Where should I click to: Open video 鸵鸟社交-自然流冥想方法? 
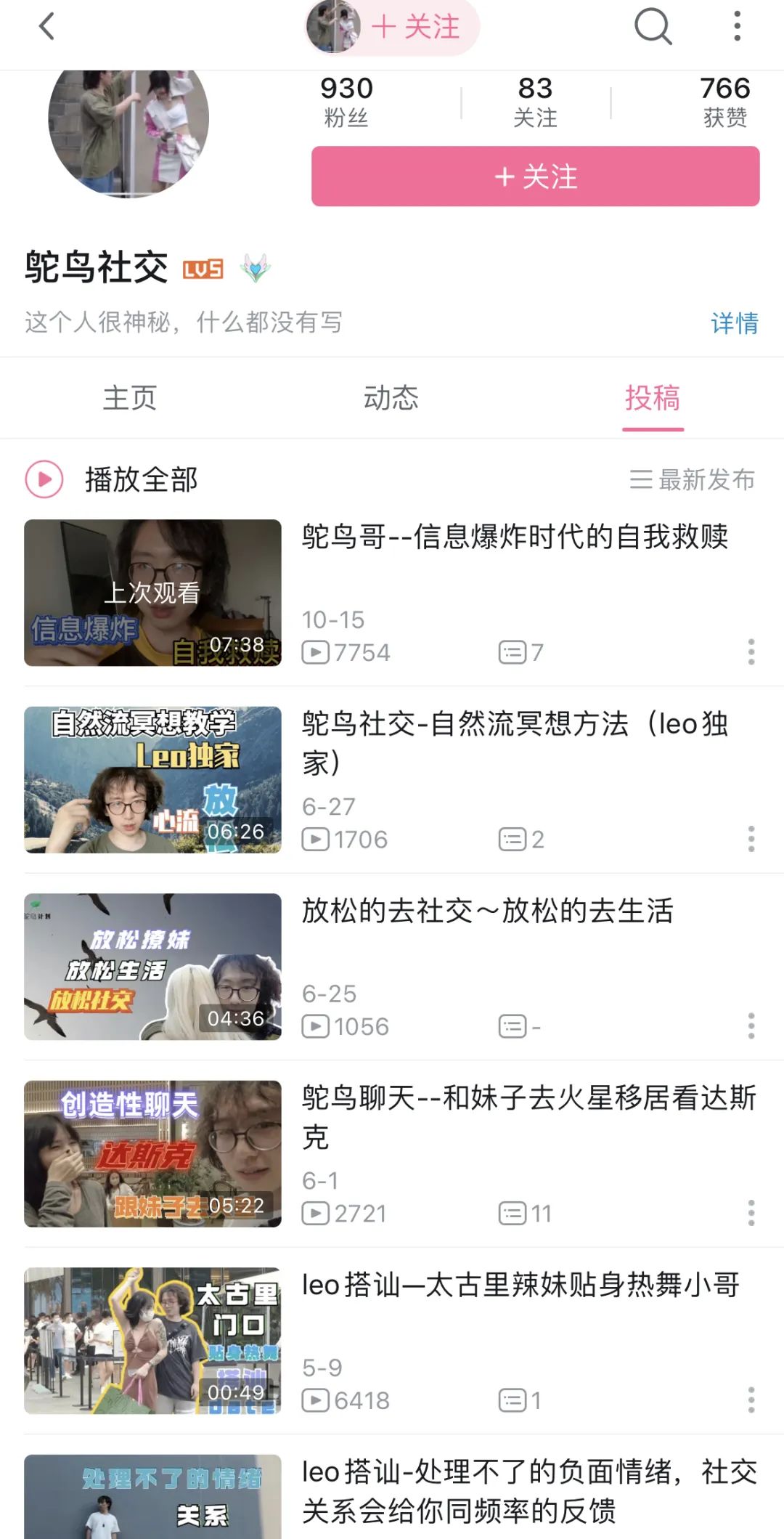515,742
